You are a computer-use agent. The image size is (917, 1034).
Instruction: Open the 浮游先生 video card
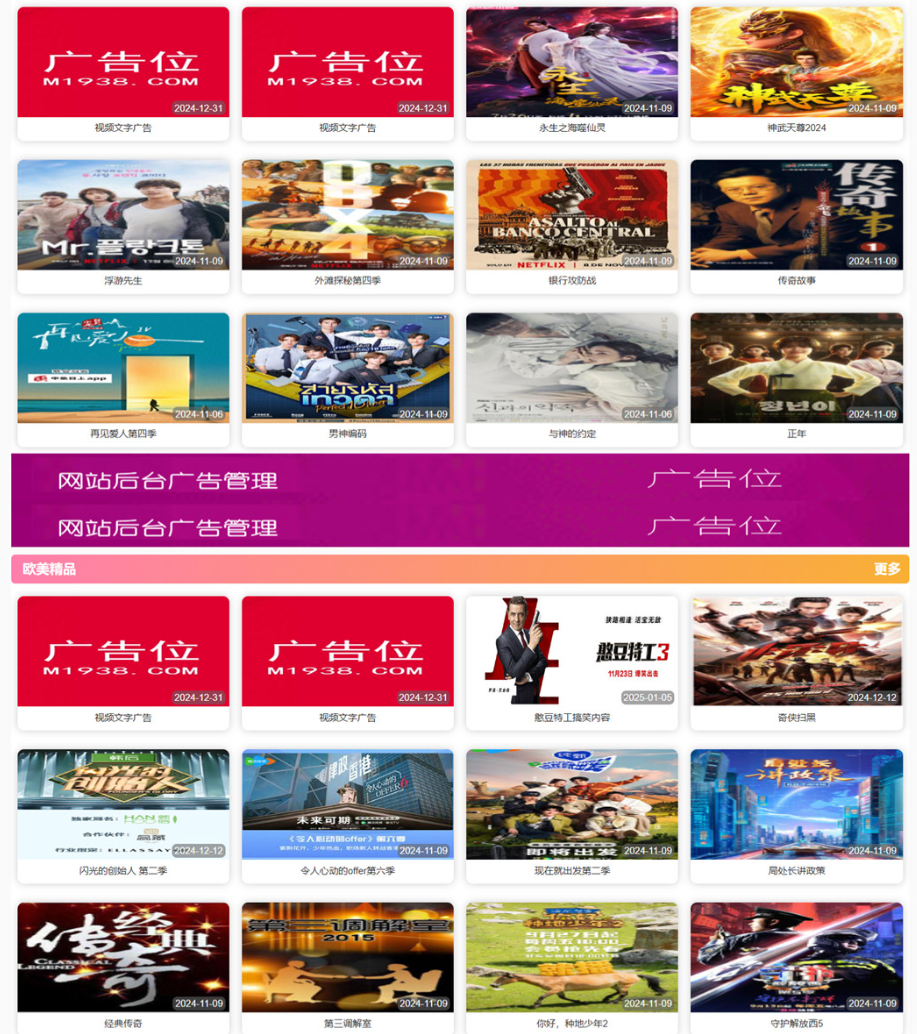pyautogui.click(x=123, y=215)
